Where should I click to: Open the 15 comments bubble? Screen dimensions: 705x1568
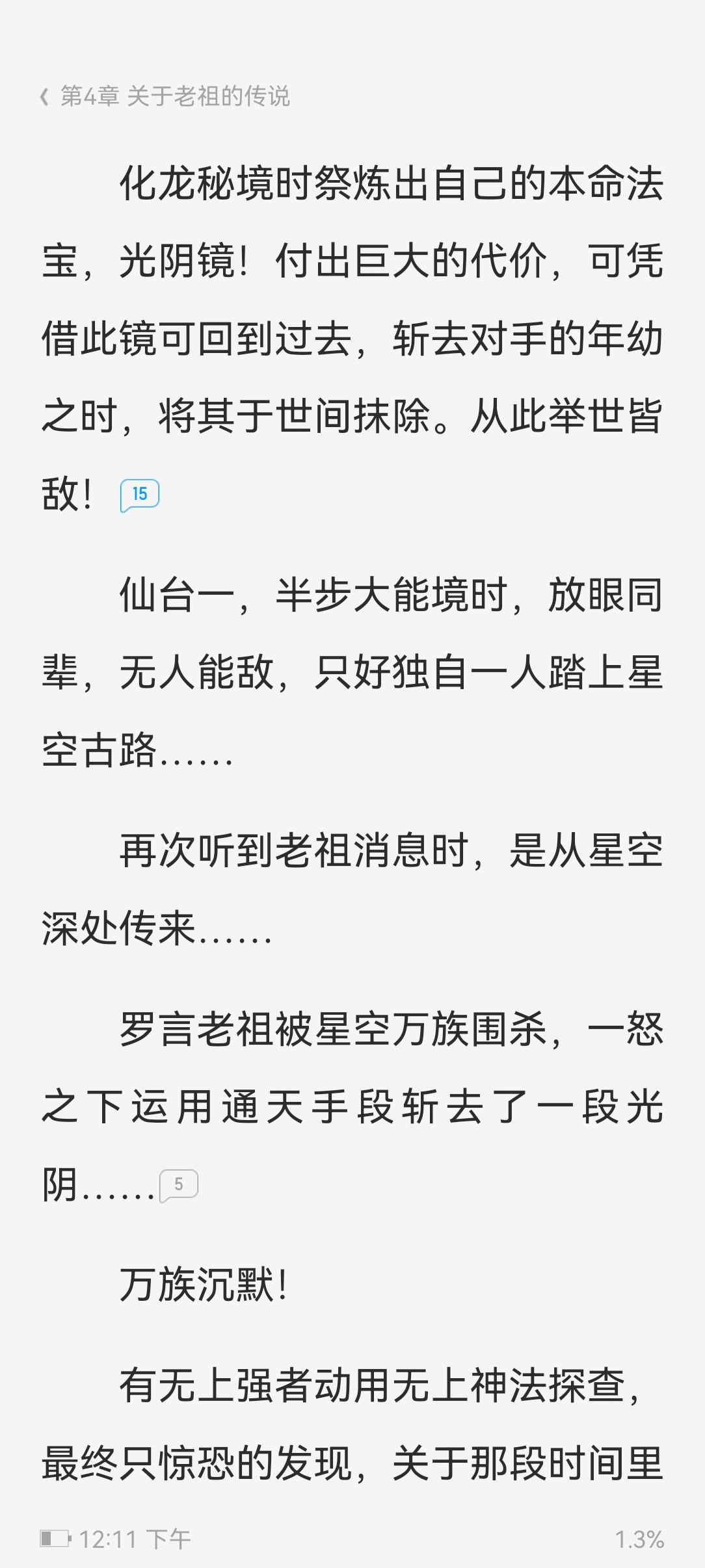point(140,495)
